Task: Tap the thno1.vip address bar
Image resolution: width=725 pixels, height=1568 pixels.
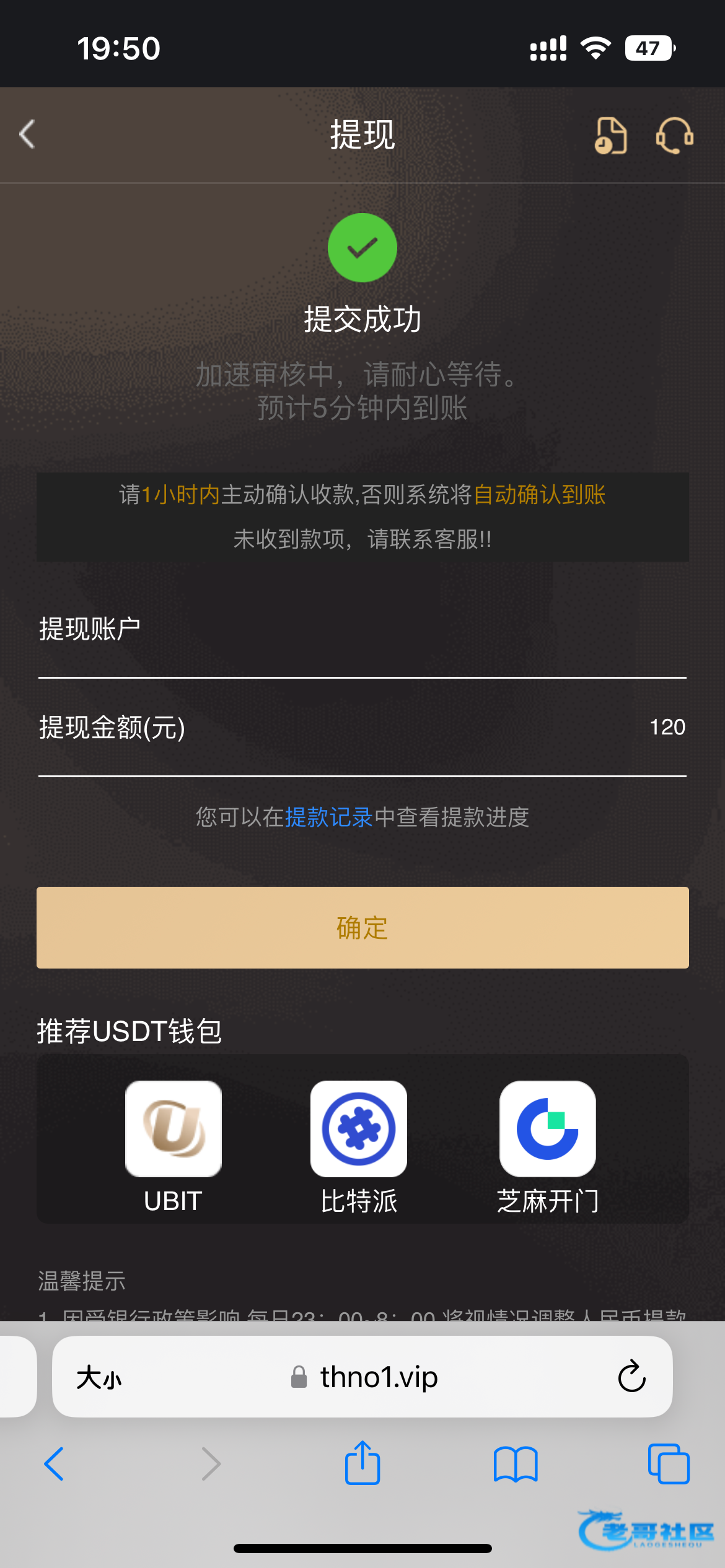Action: (x=378, y=1377)
